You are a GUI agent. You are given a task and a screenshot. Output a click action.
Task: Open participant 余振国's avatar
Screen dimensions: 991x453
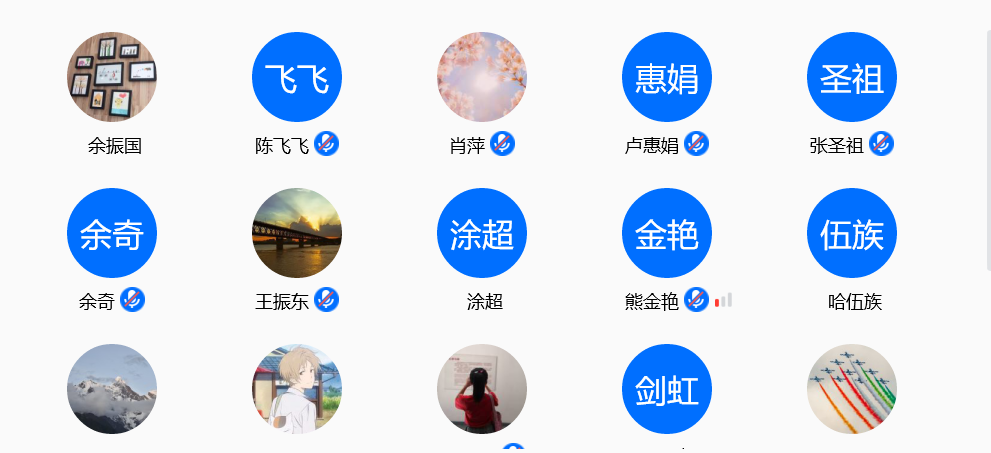[x=112, y=77]
